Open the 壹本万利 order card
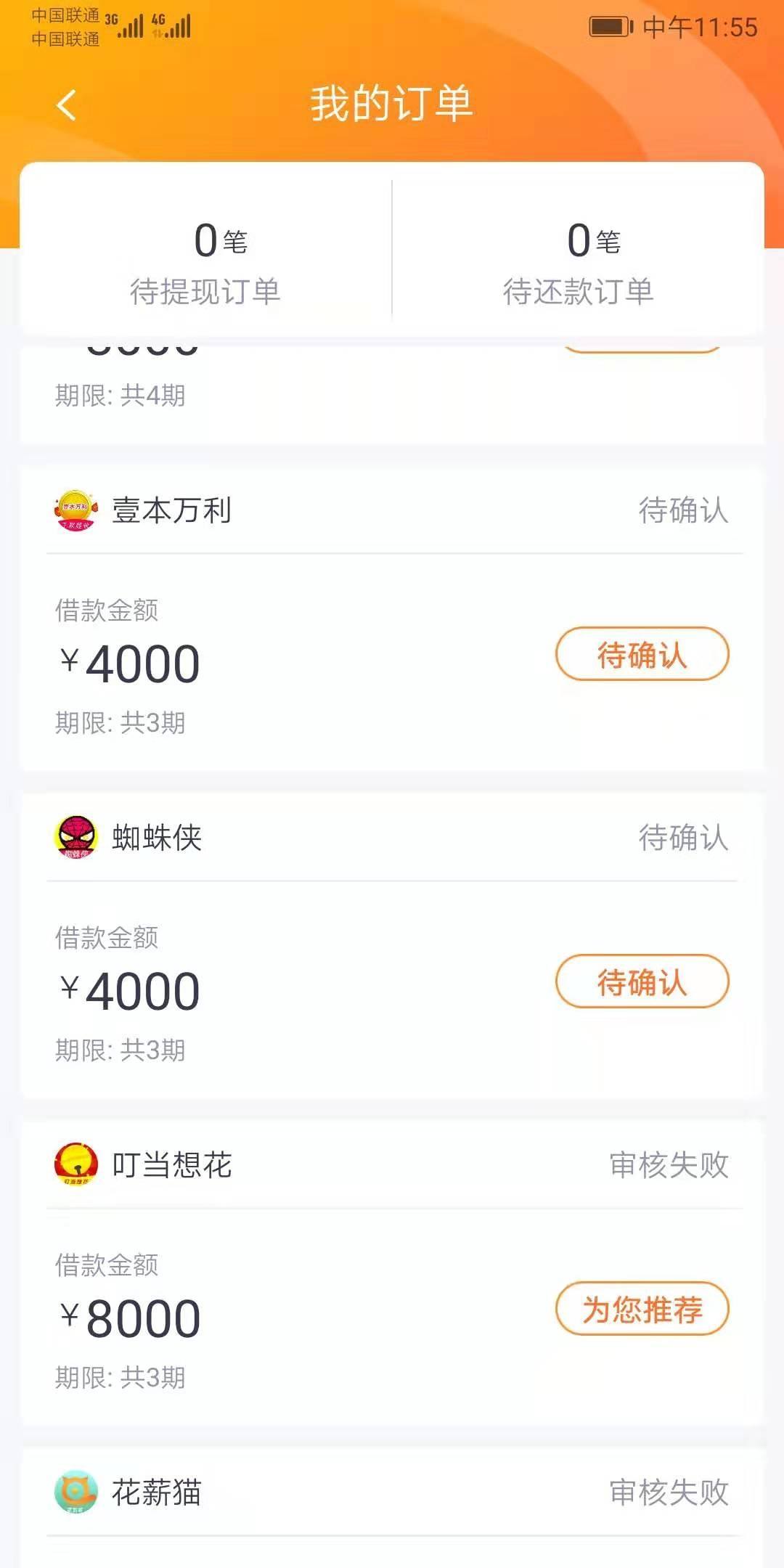784x1568 pixels. tap(392, 618)
